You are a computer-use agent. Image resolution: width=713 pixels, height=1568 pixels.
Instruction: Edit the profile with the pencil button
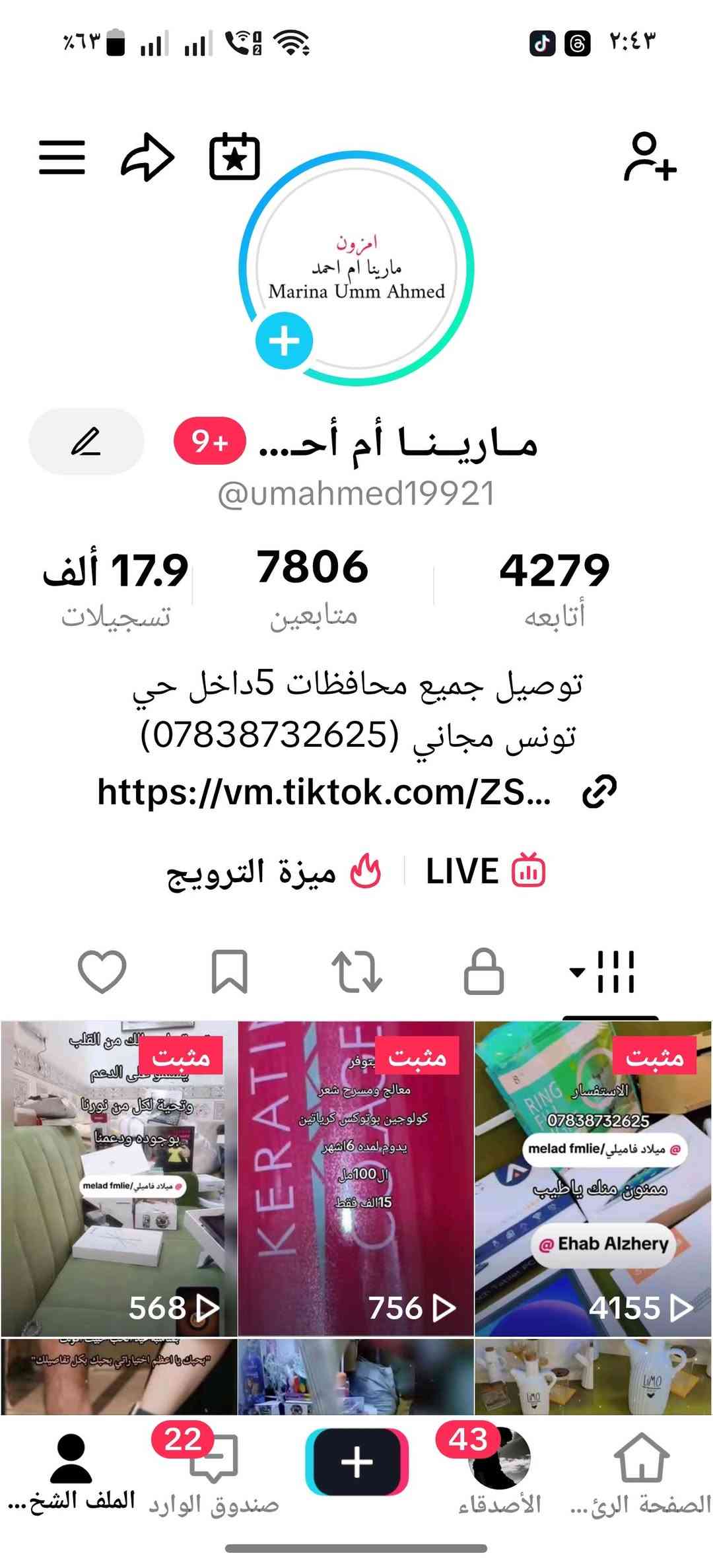coord(86,442)
